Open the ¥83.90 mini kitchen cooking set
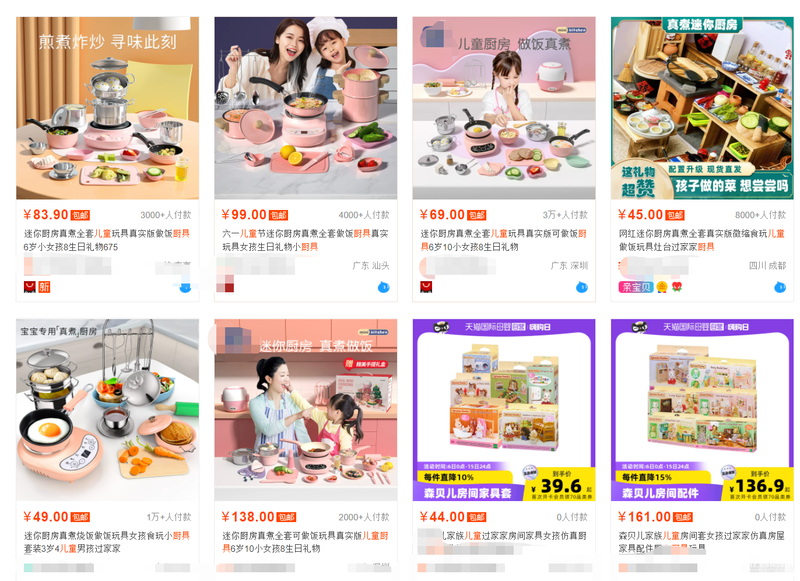 tap(107, 108)
